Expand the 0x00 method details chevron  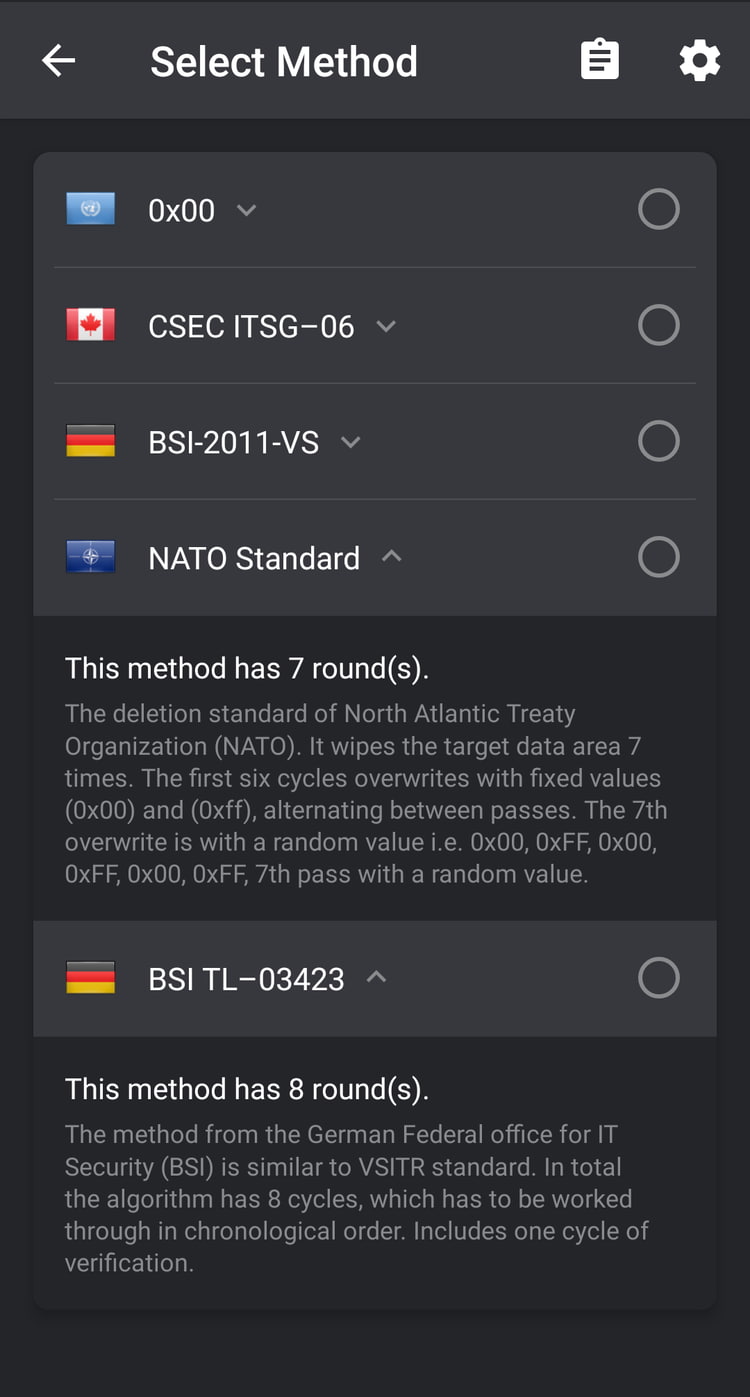246,210
